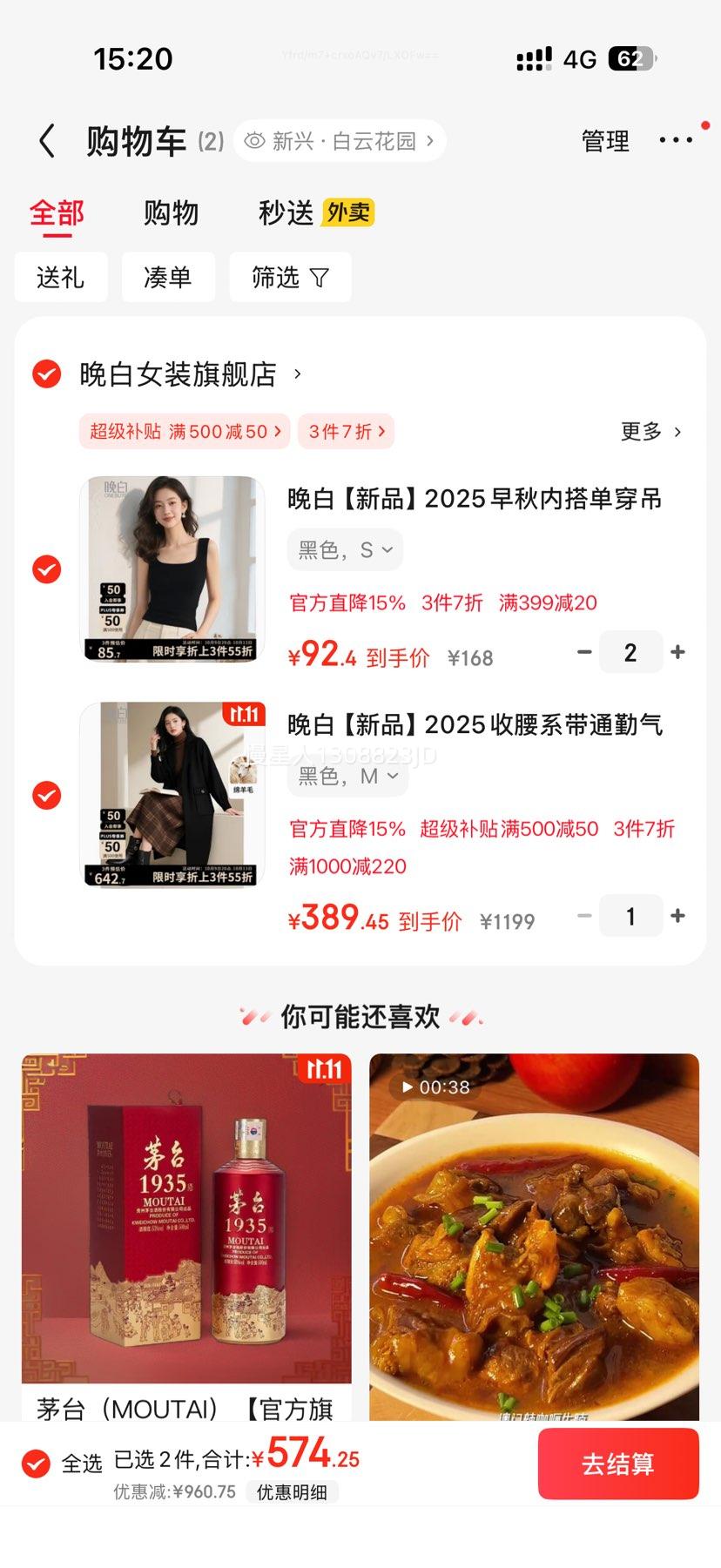Tap 更多 for more store offers
Screen dimensions: 721x1568
point(650,431)
